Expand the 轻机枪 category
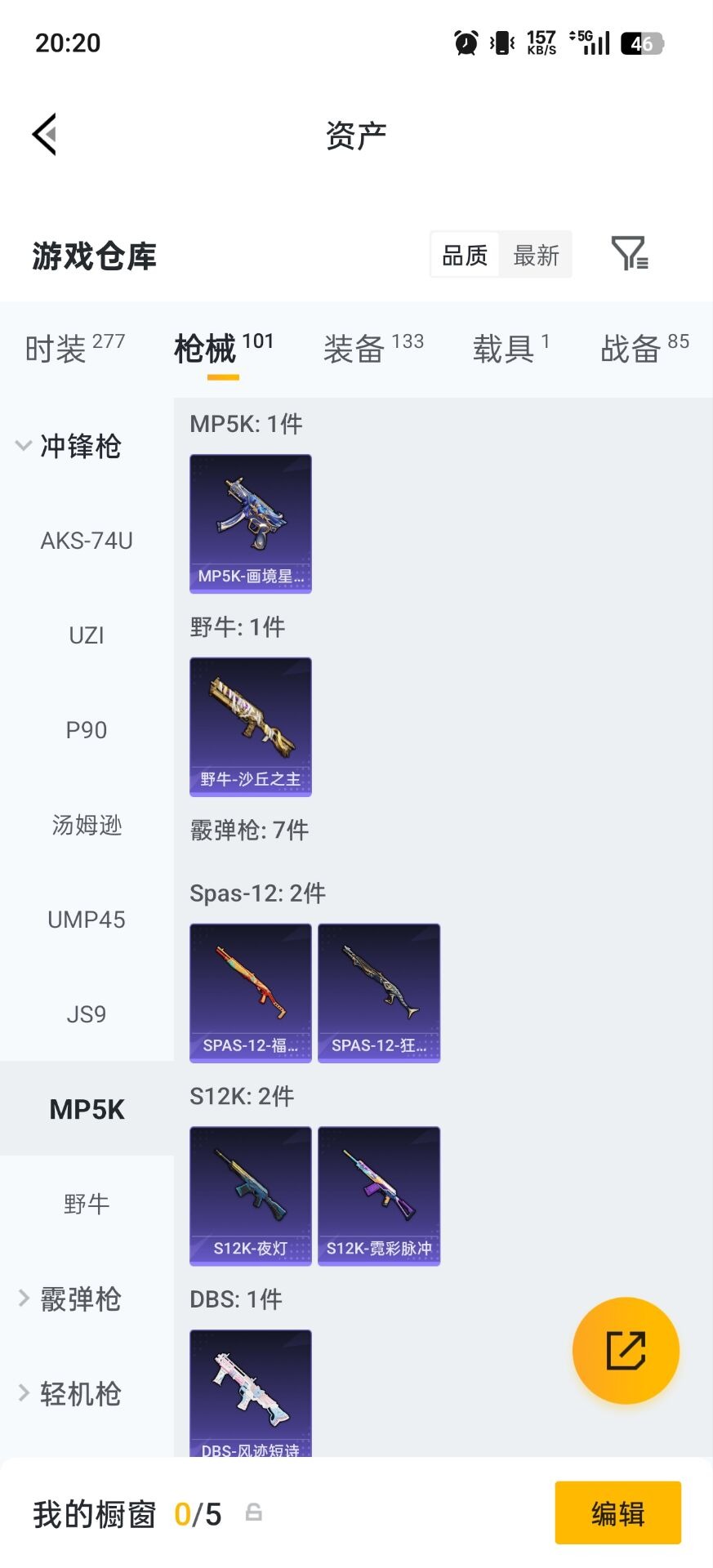Image resolution: width=713 pixels, height=1568 pixels. pyautogui.click(x=22, y=1394)
